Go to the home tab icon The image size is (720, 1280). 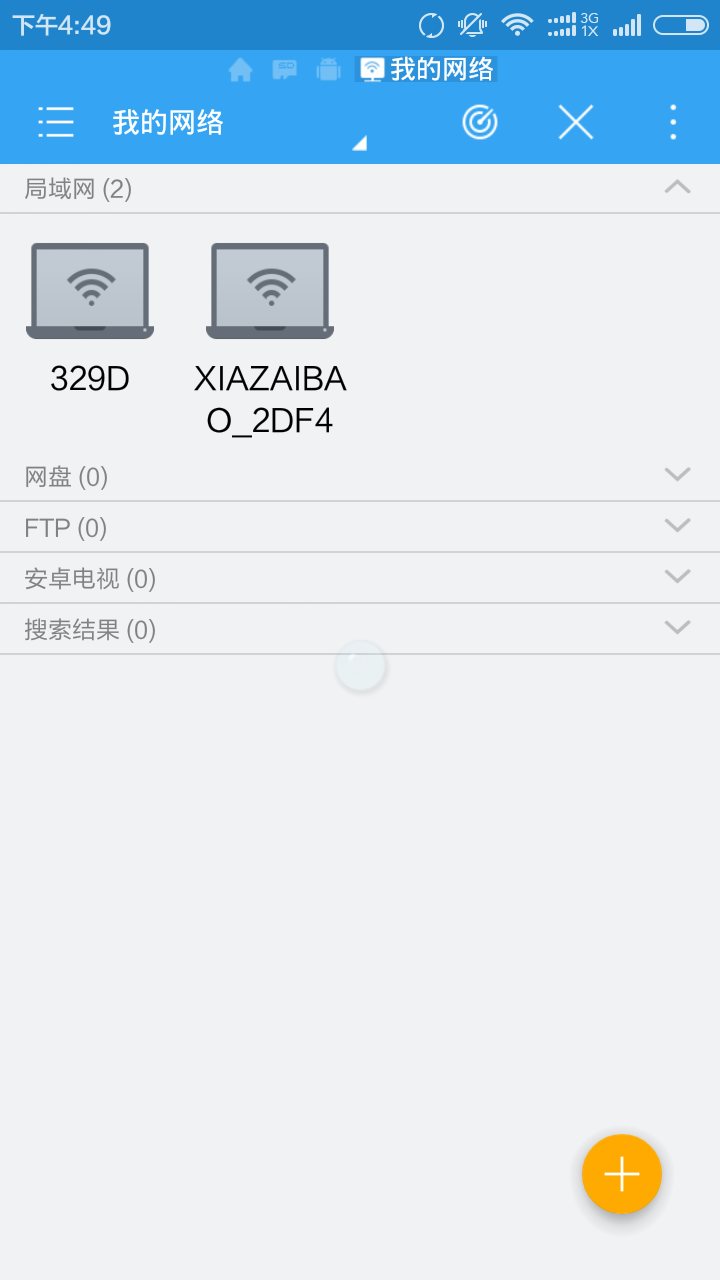[240, 69]
